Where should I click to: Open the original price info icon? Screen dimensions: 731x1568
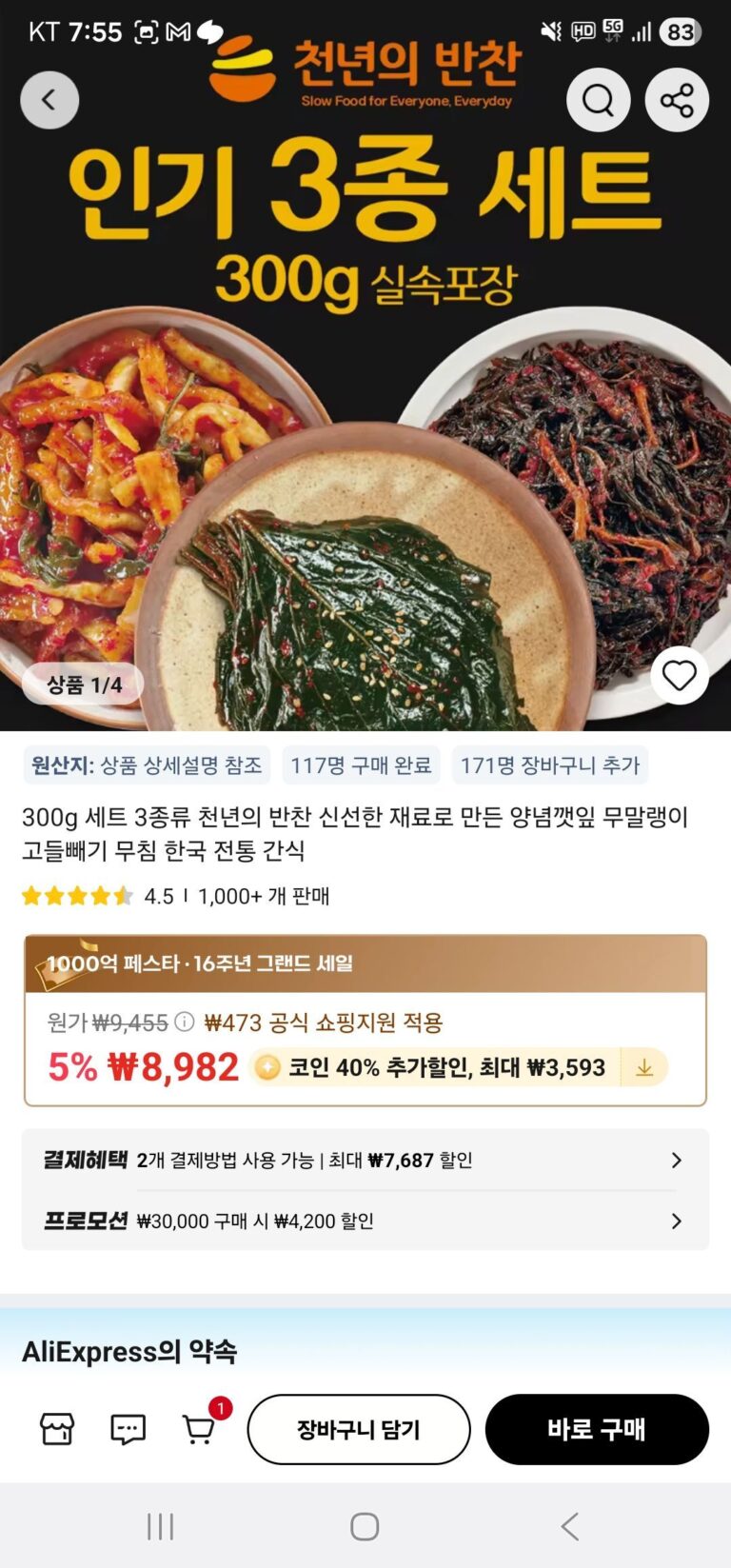pyautogui.click(x=185, y=1022)
